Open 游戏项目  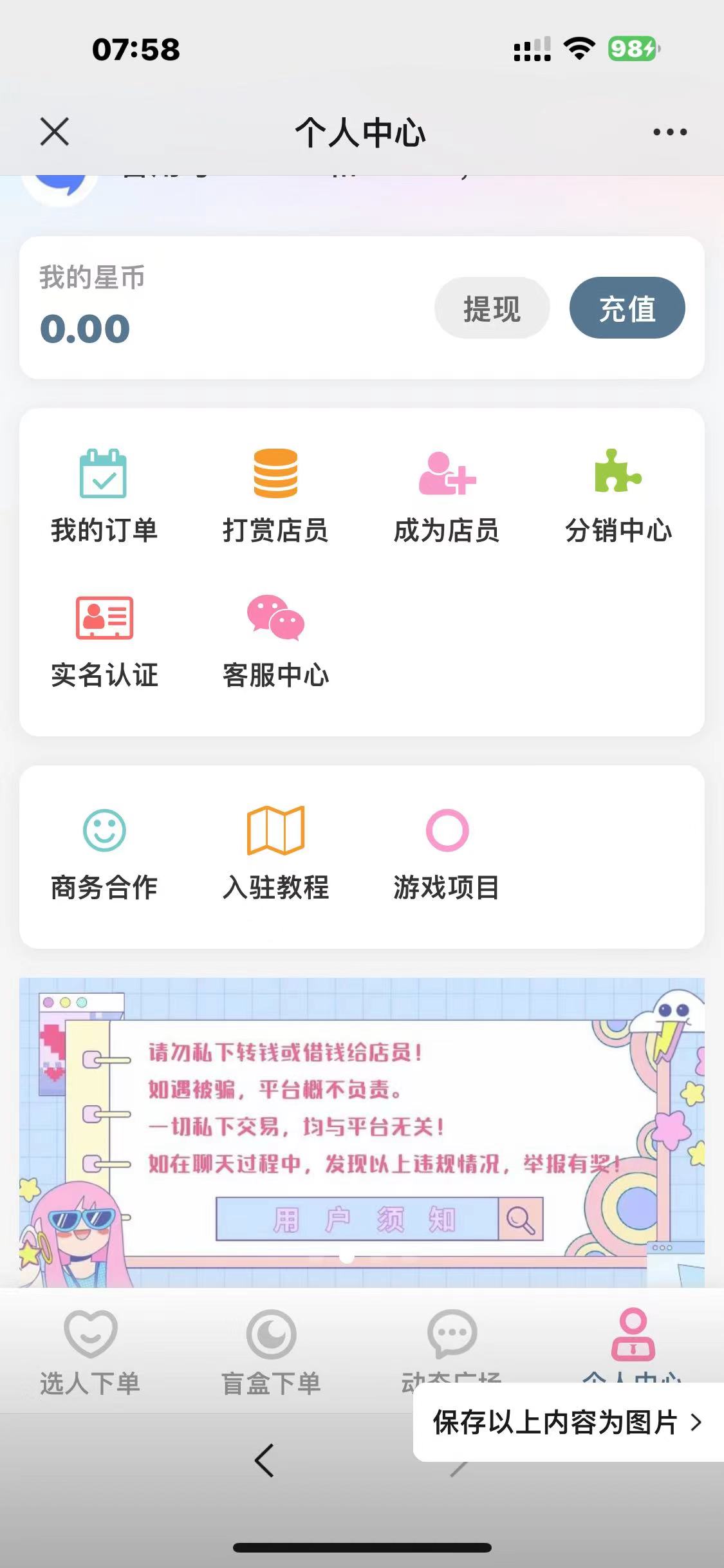pyautogui.click(x=447, y=853)
